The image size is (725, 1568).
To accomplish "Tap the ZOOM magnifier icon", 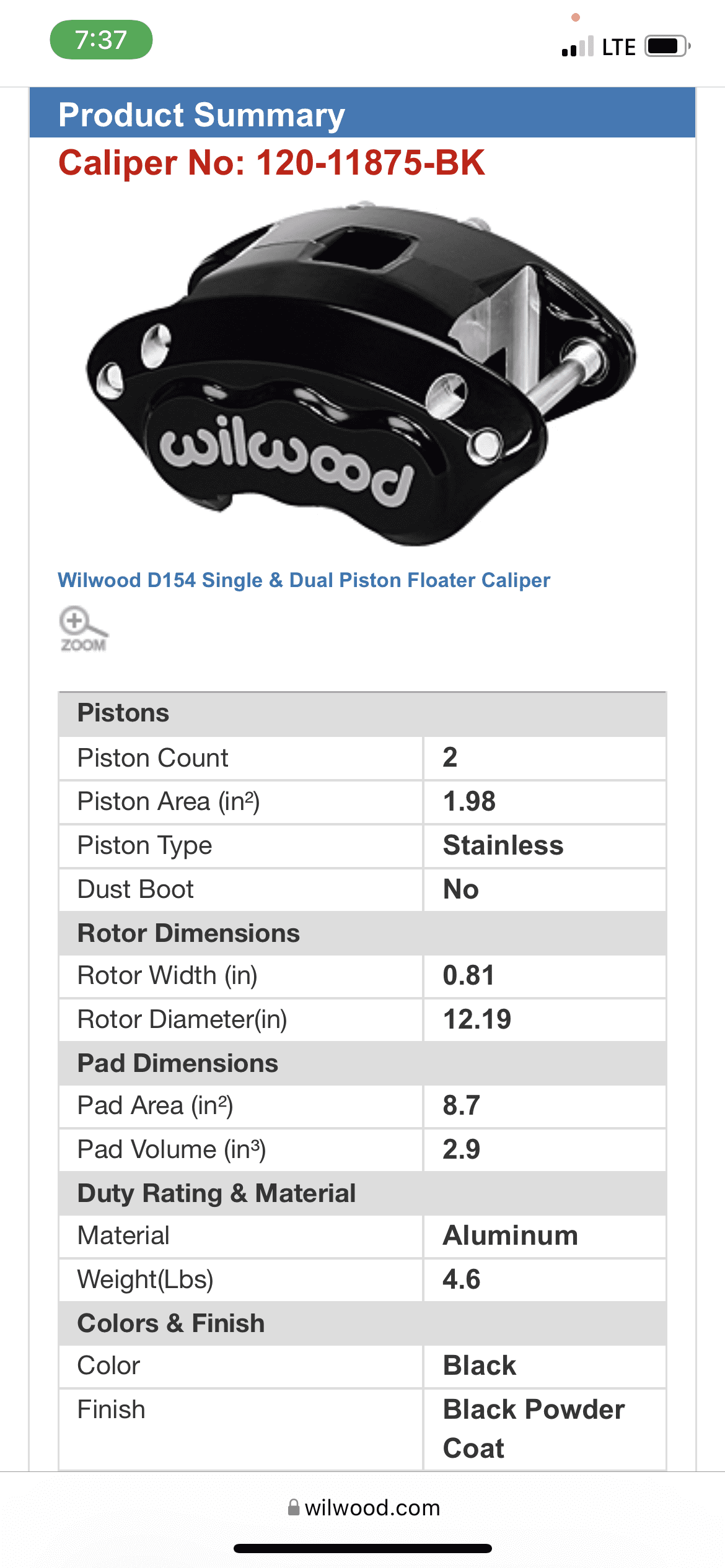I will (83, 629).
